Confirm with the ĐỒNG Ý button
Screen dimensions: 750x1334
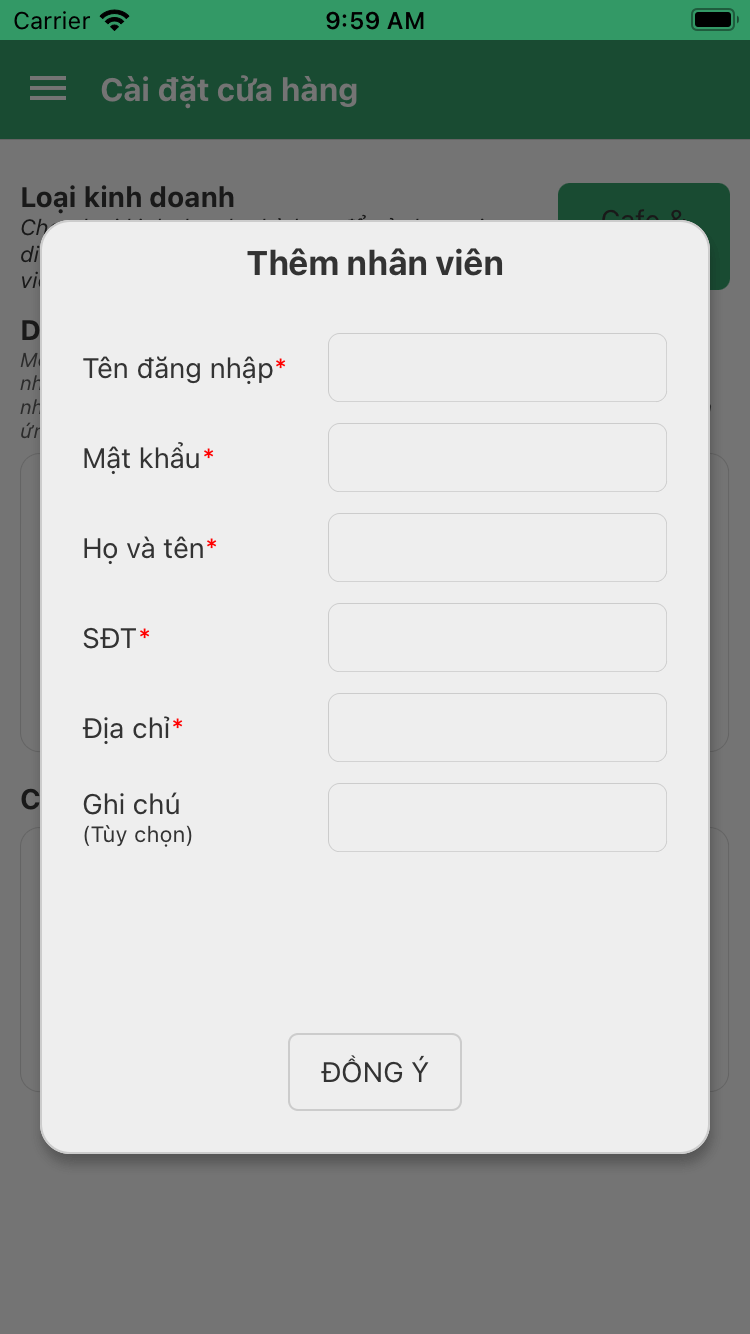point(375,1072)
